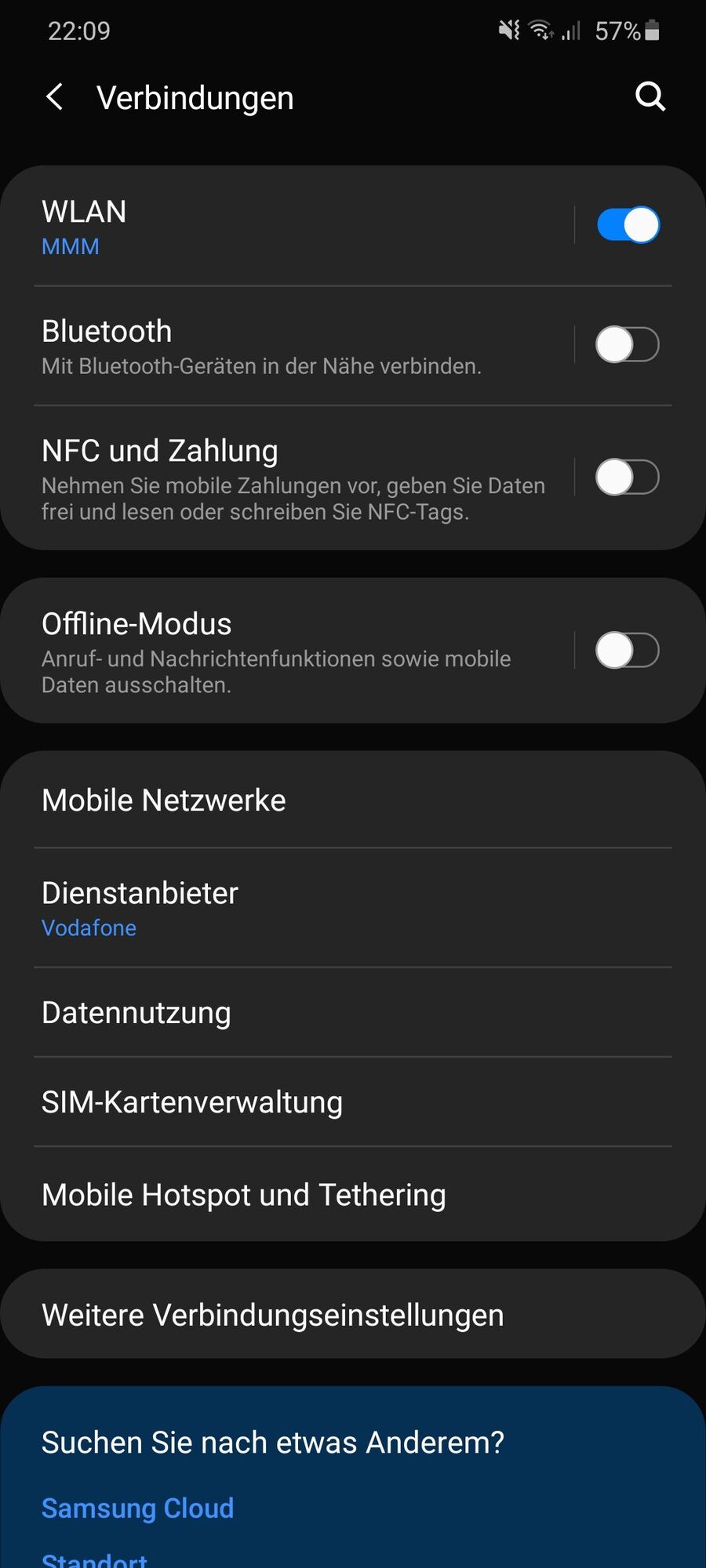706x1568 pixels.
Task: Open WLAN network settings
Action: (298, 226)
